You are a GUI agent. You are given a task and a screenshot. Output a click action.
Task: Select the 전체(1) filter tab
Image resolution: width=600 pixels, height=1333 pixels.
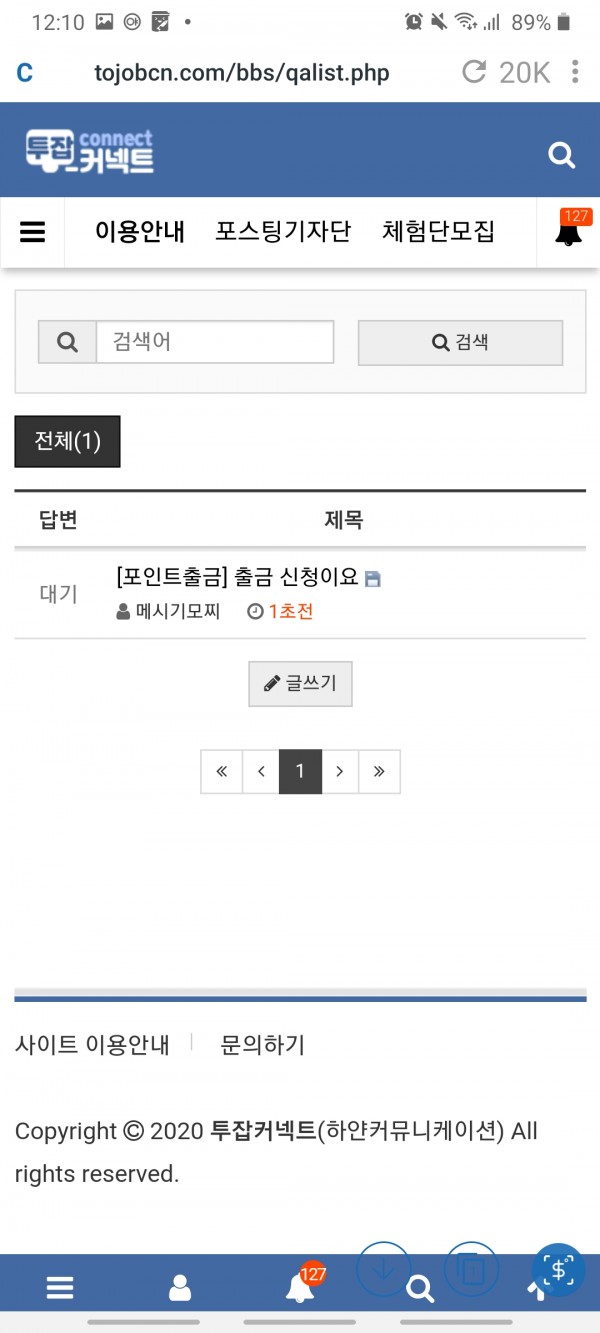(x=67, y=441)
